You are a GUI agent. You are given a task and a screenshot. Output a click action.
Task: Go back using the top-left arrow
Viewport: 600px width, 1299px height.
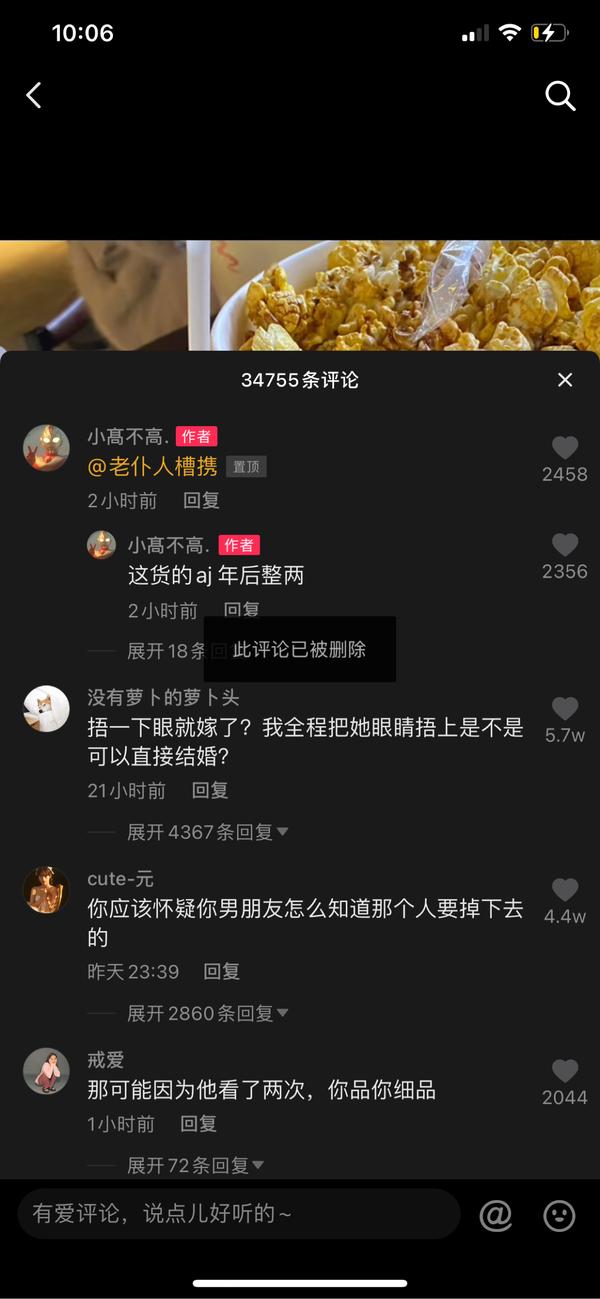(34, 95)
